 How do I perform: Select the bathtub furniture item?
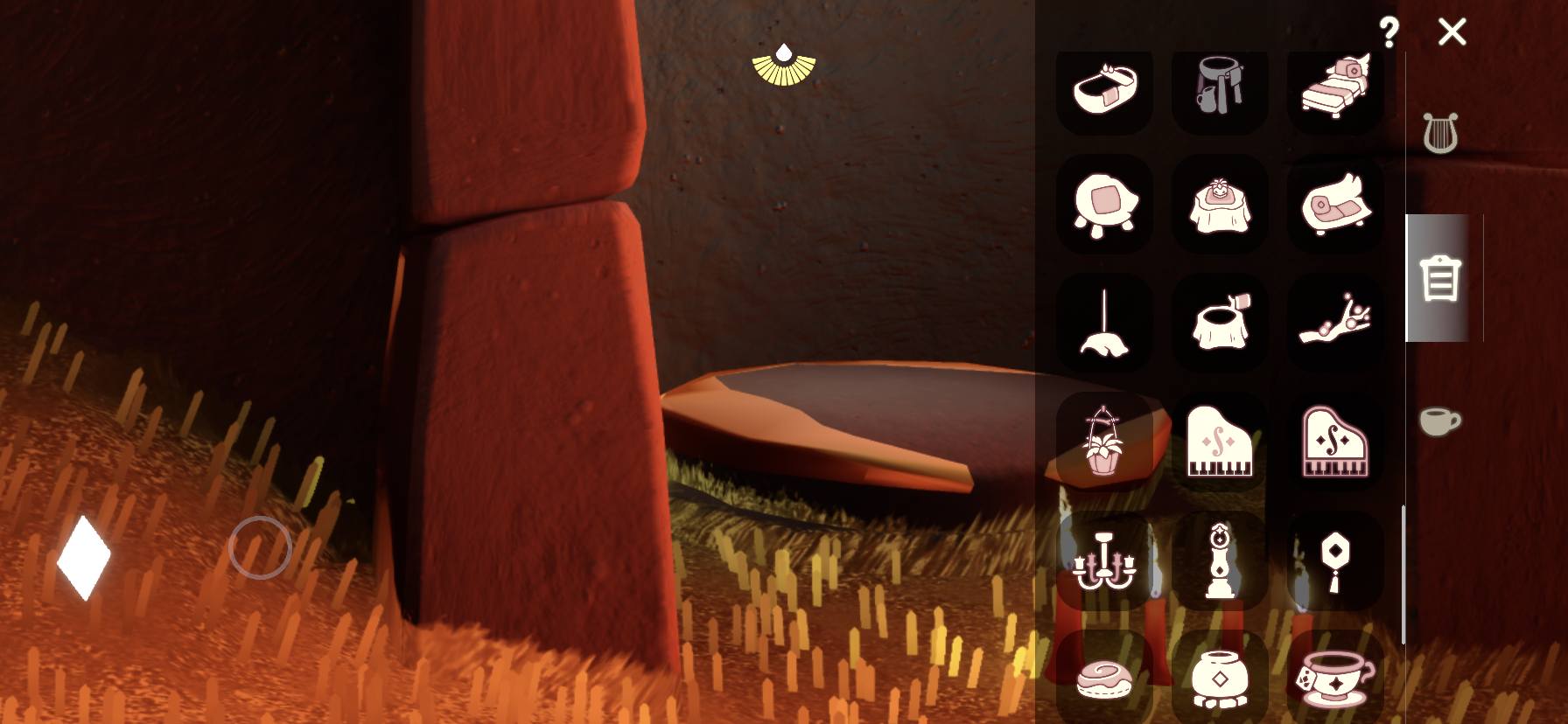pos(1104,89)
